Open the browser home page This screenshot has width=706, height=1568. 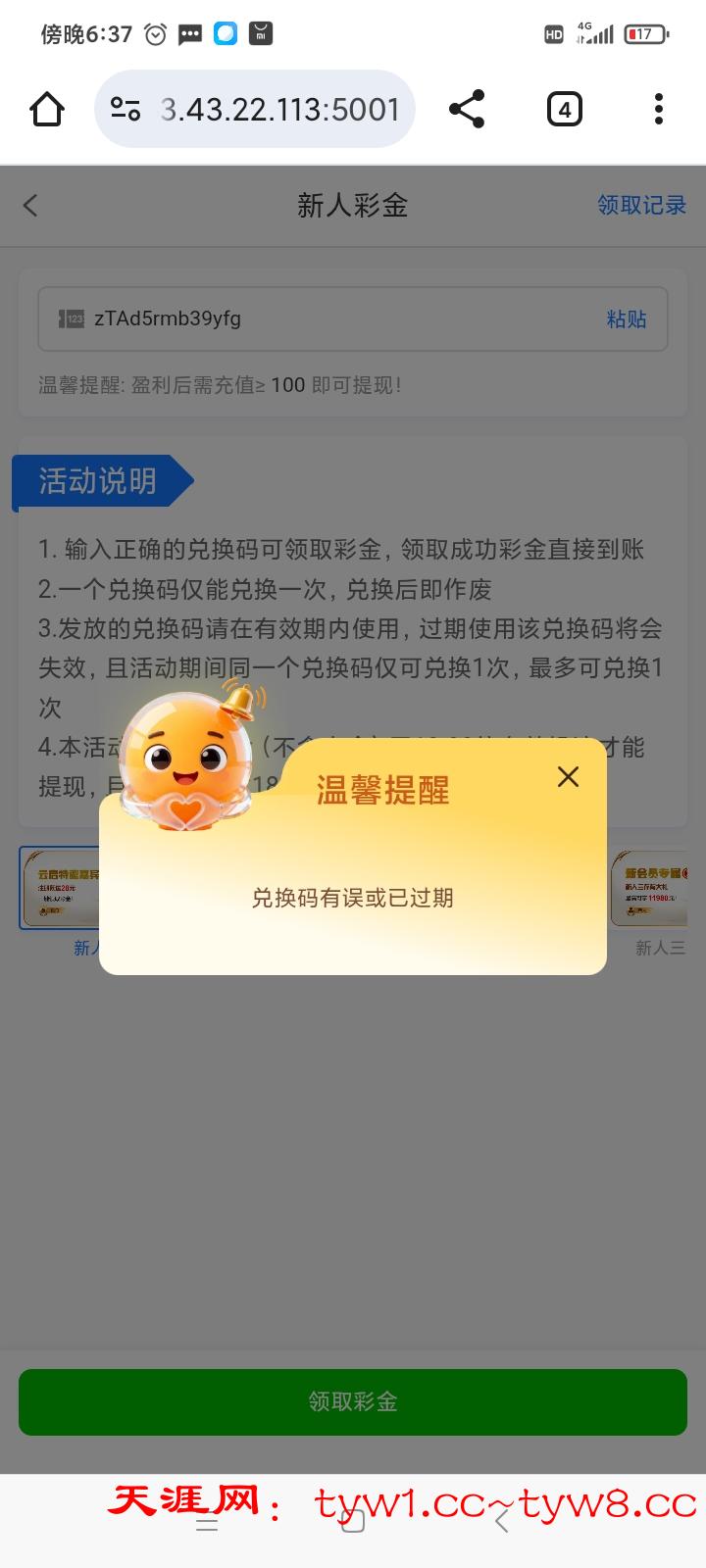coord(47,109)
